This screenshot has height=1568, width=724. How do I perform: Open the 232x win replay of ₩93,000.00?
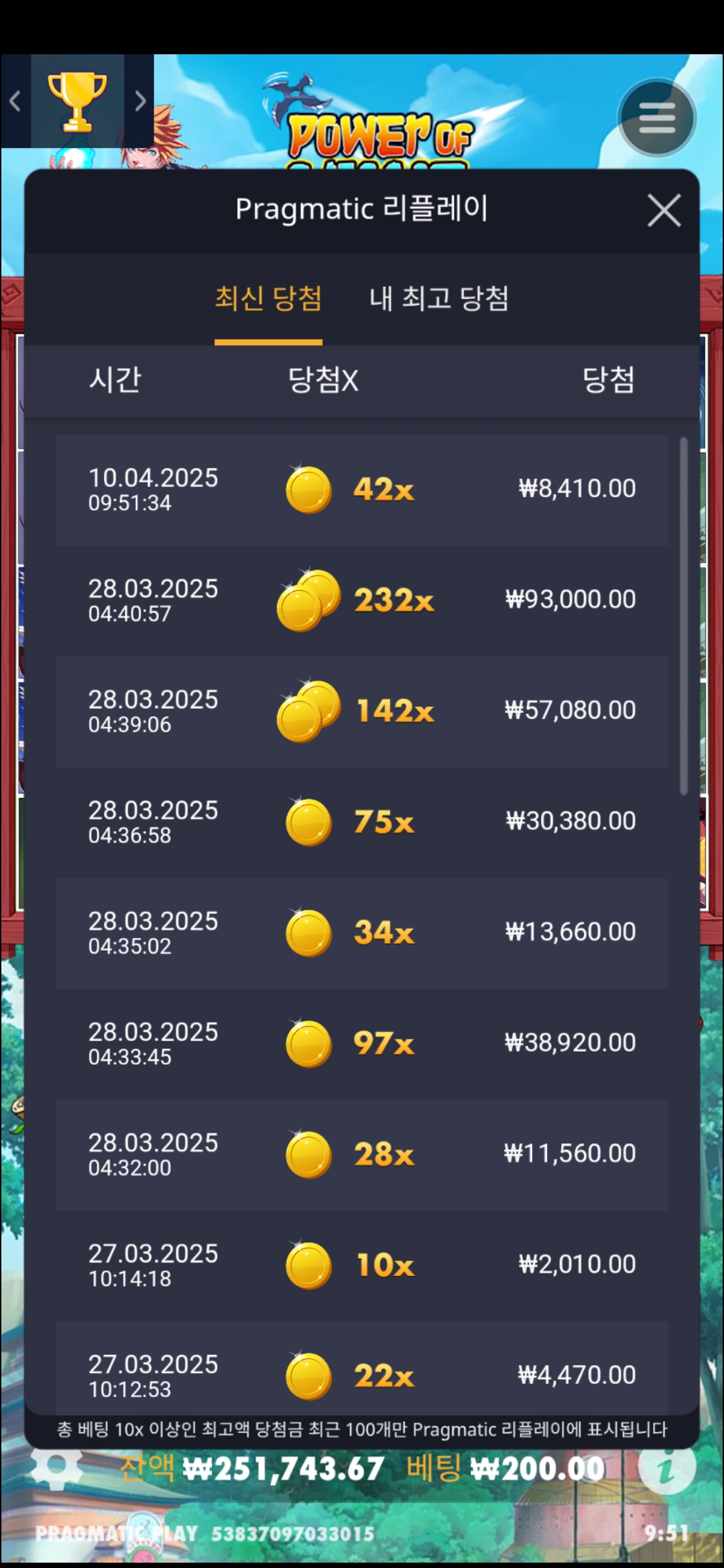(362, 600)
